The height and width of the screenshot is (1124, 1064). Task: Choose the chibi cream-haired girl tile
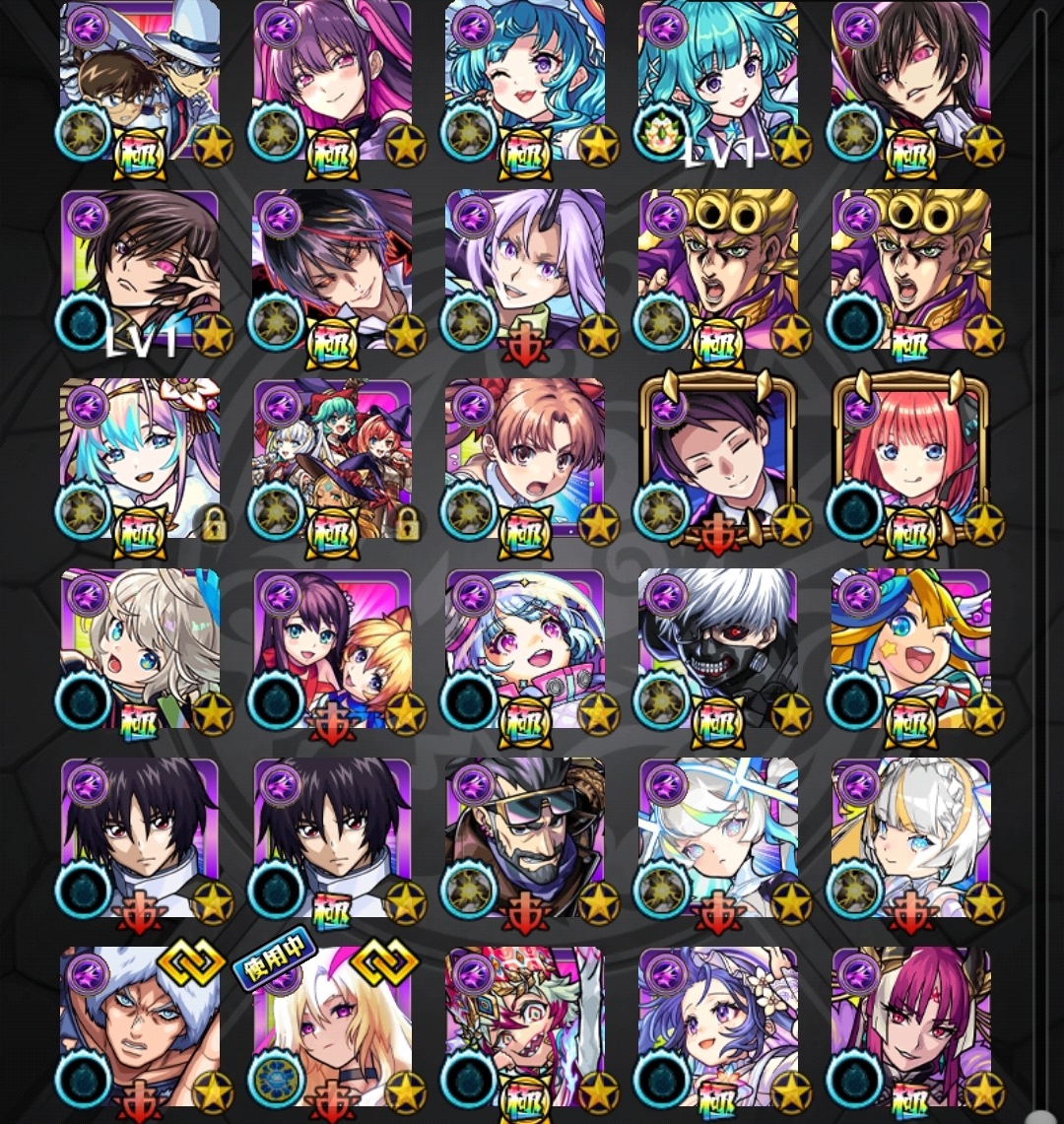pyautogui.click(x=140, y=647)
